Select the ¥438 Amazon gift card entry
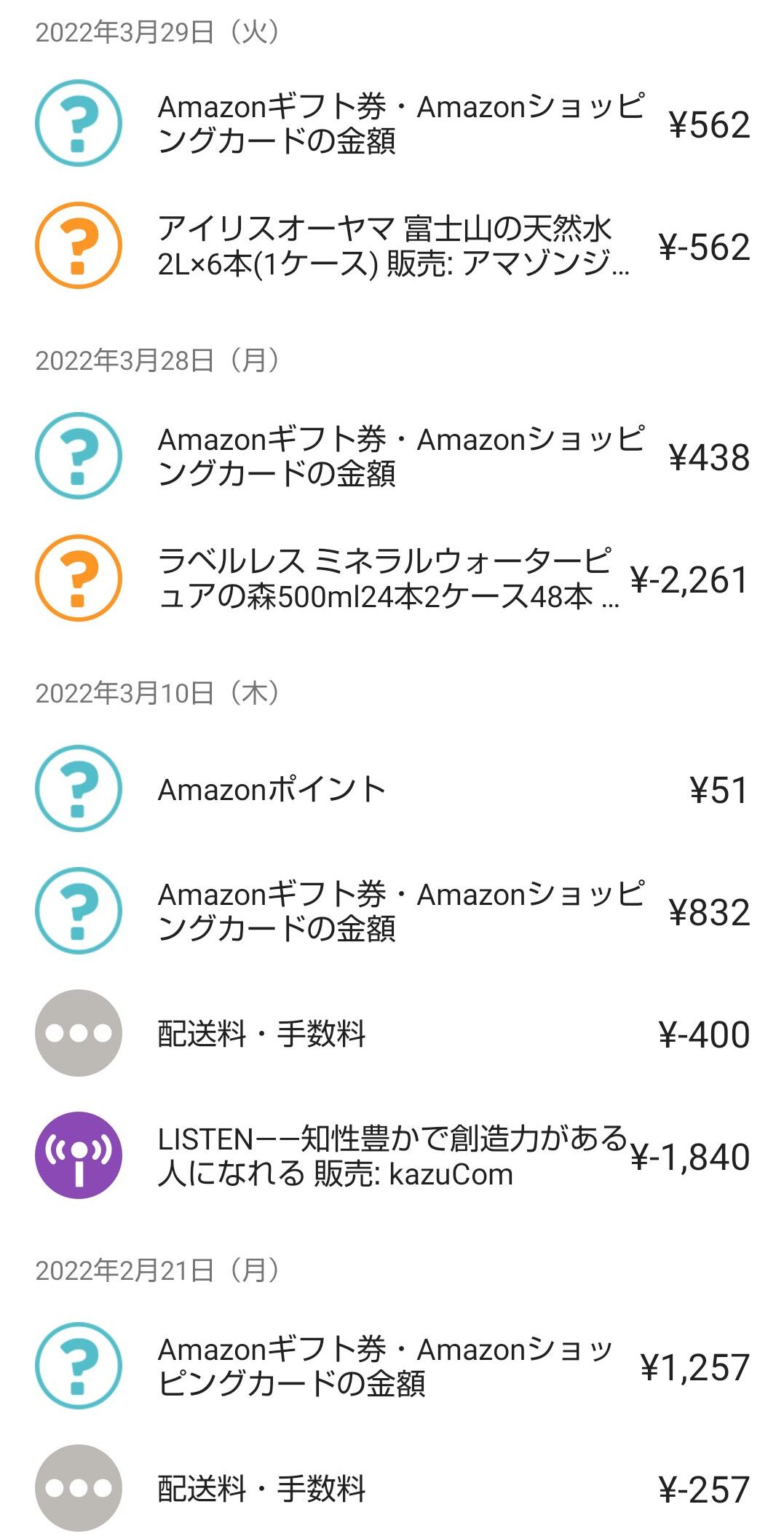 (392, 456)
